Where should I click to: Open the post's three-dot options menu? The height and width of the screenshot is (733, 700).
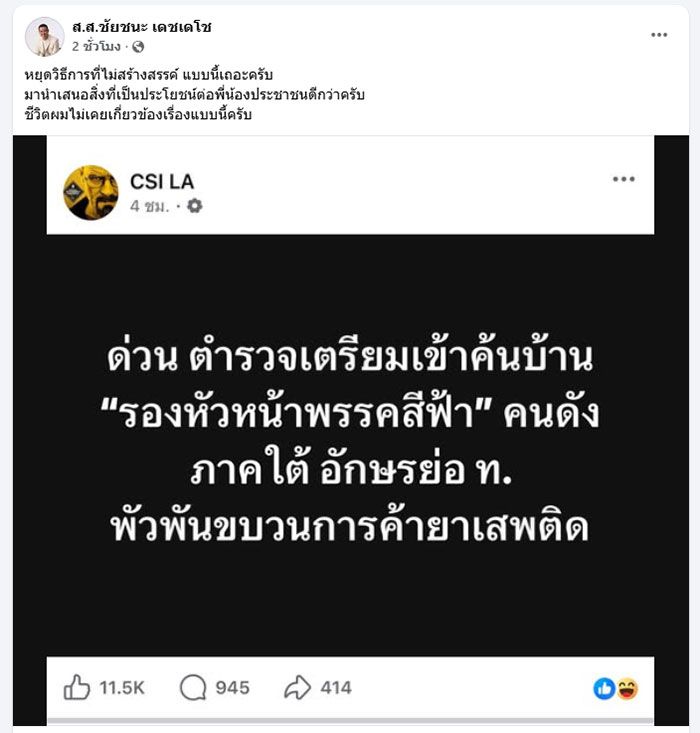(659, 34)
